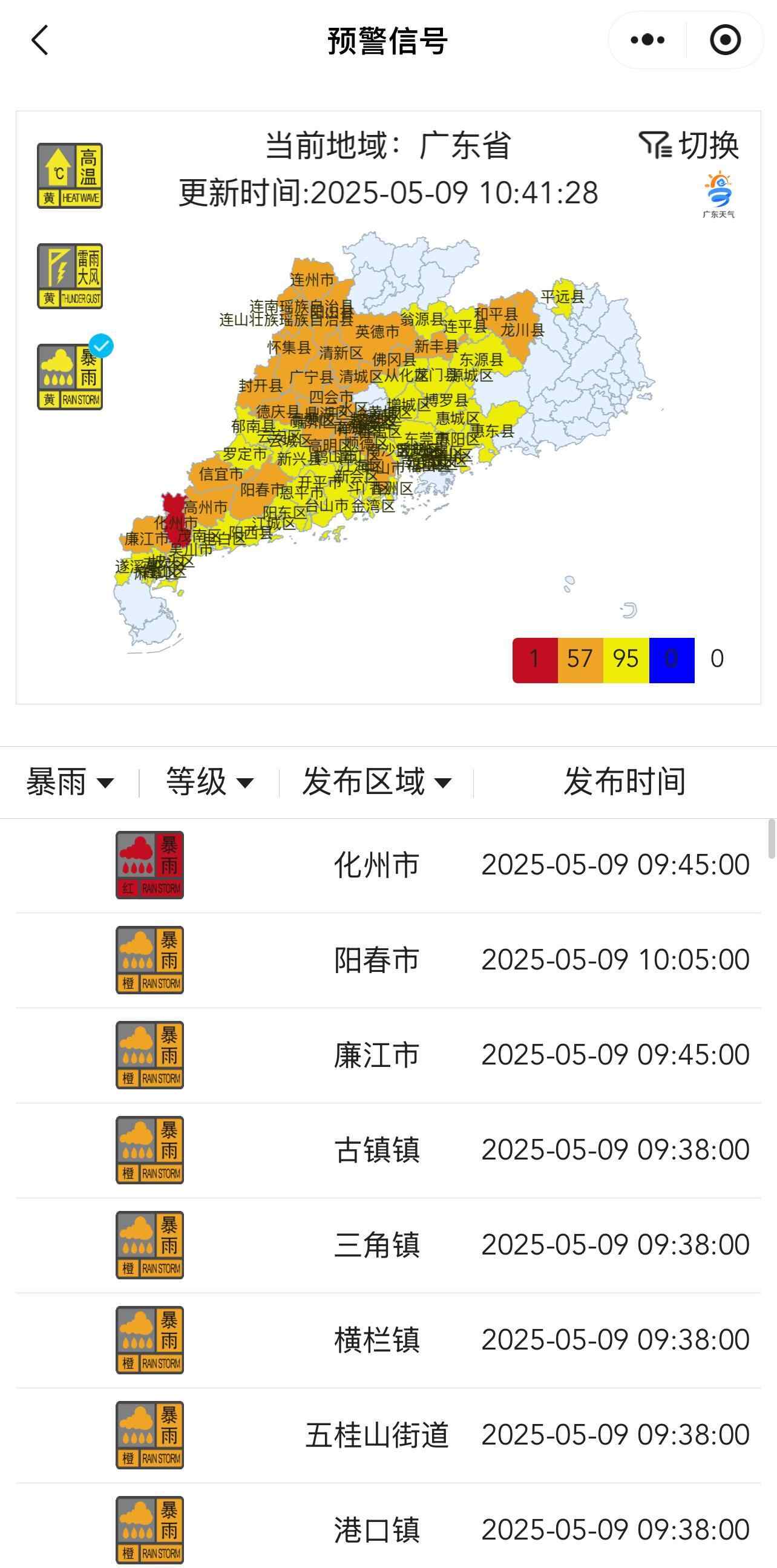Image resolution: width=777 pixels, height=1568 pixels.
Task: Tap 切换 to switch region
Action: point(689,145)
